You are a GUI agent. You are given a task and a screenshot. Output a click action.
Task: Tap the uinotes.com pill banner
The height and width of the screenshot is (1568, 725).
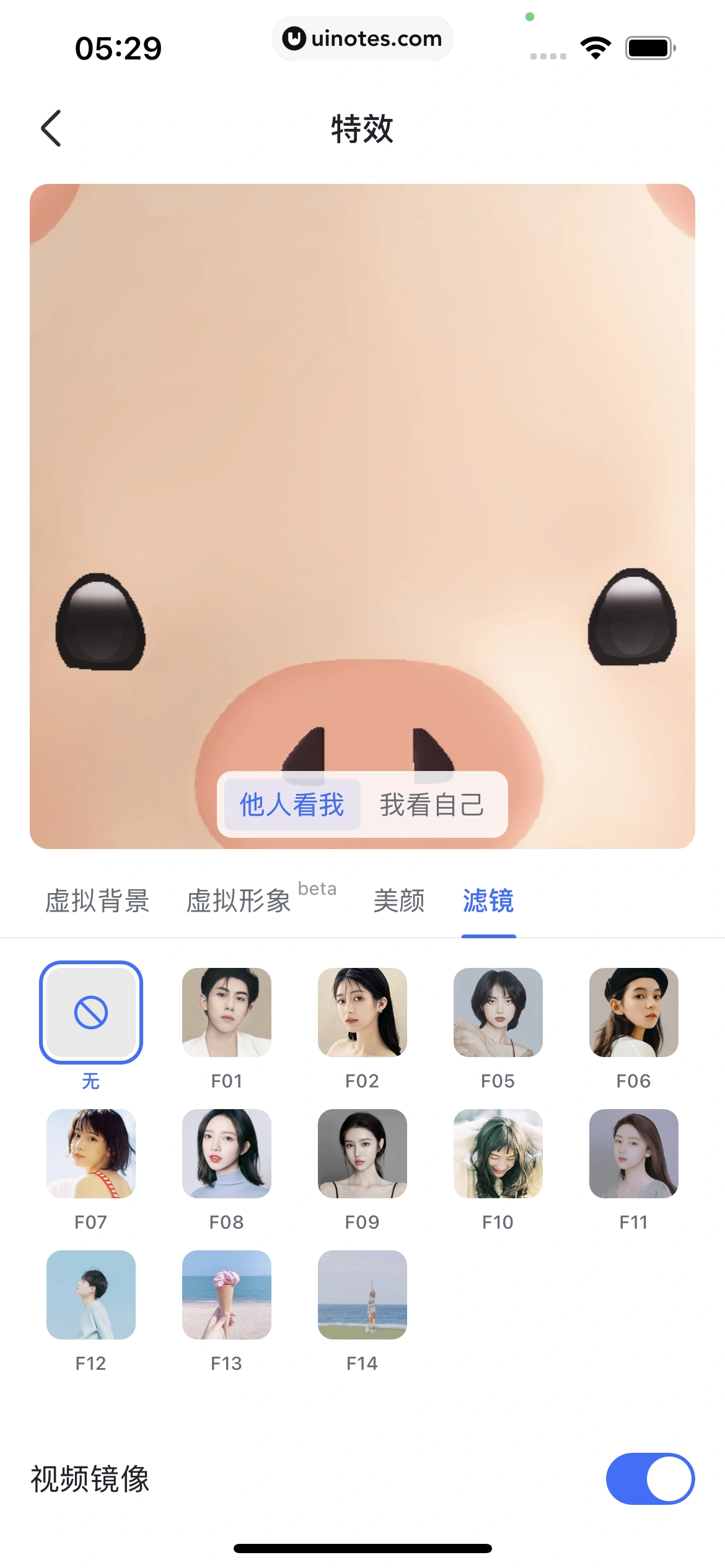[x=362, y=38]
